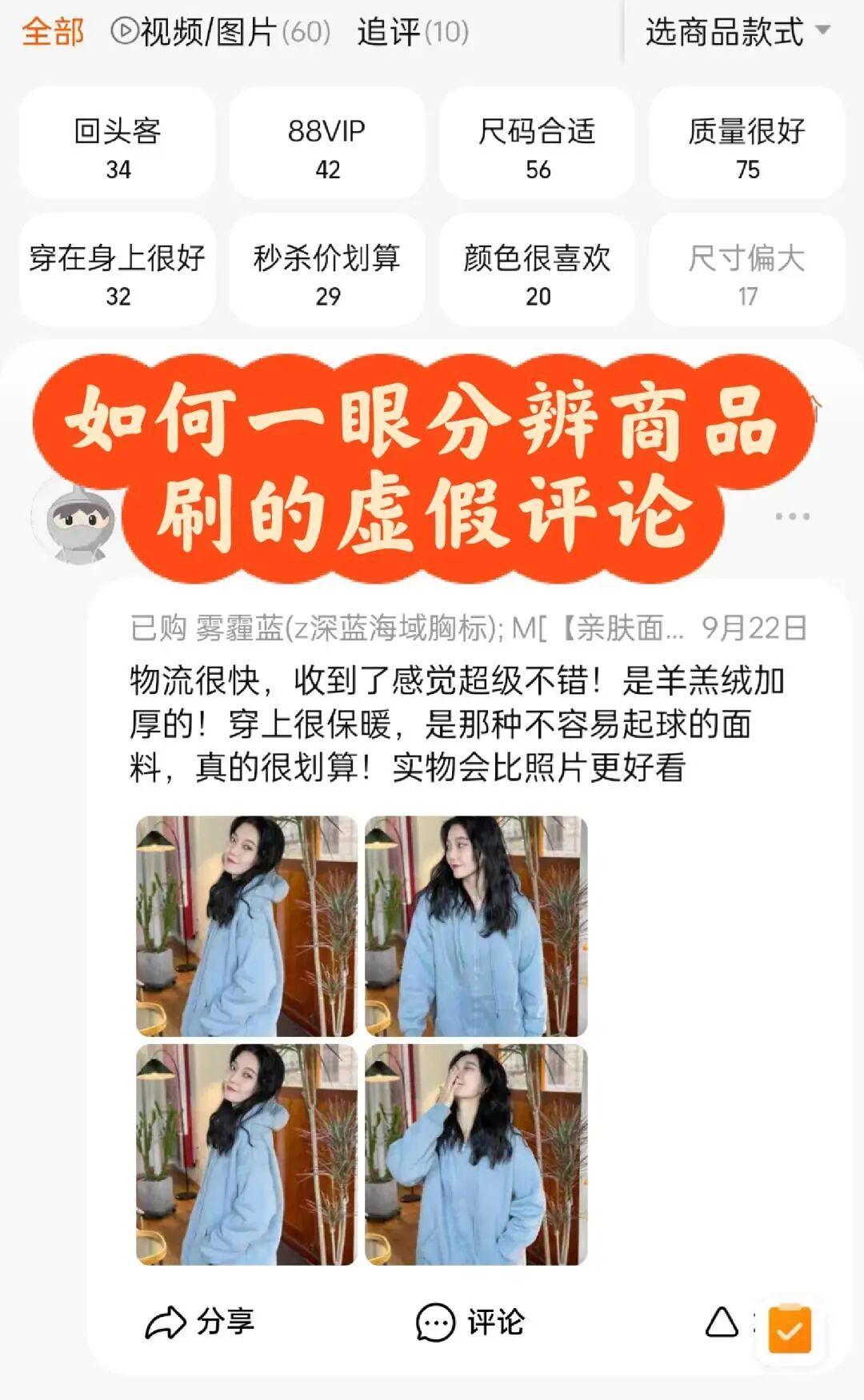The height and width of the screenshot is (1400, 864).
Task: Open the review's three-dot overflow menu
Action: point(792,517)
